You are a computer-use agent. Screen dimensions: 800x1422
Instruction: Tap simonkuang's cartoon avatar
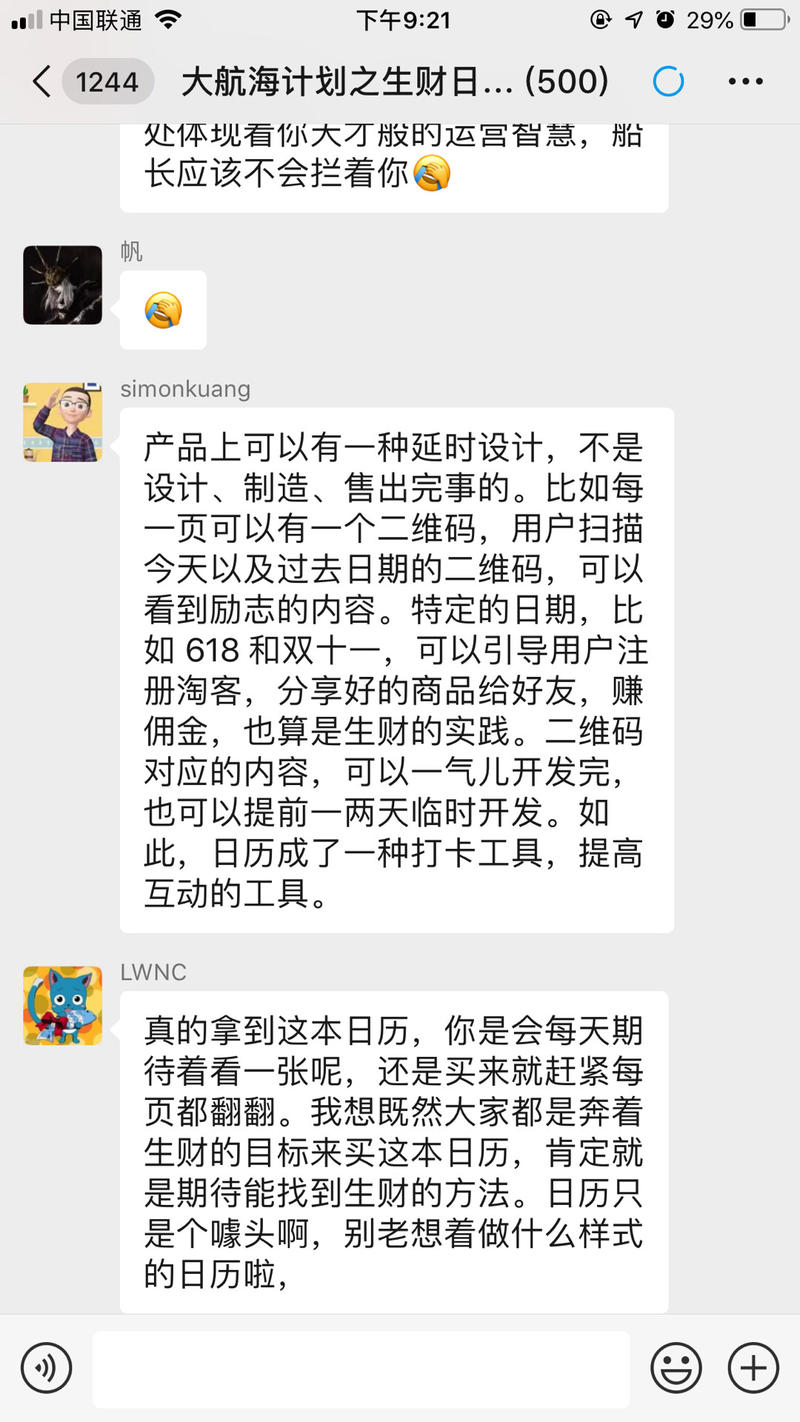coord(62,421)
